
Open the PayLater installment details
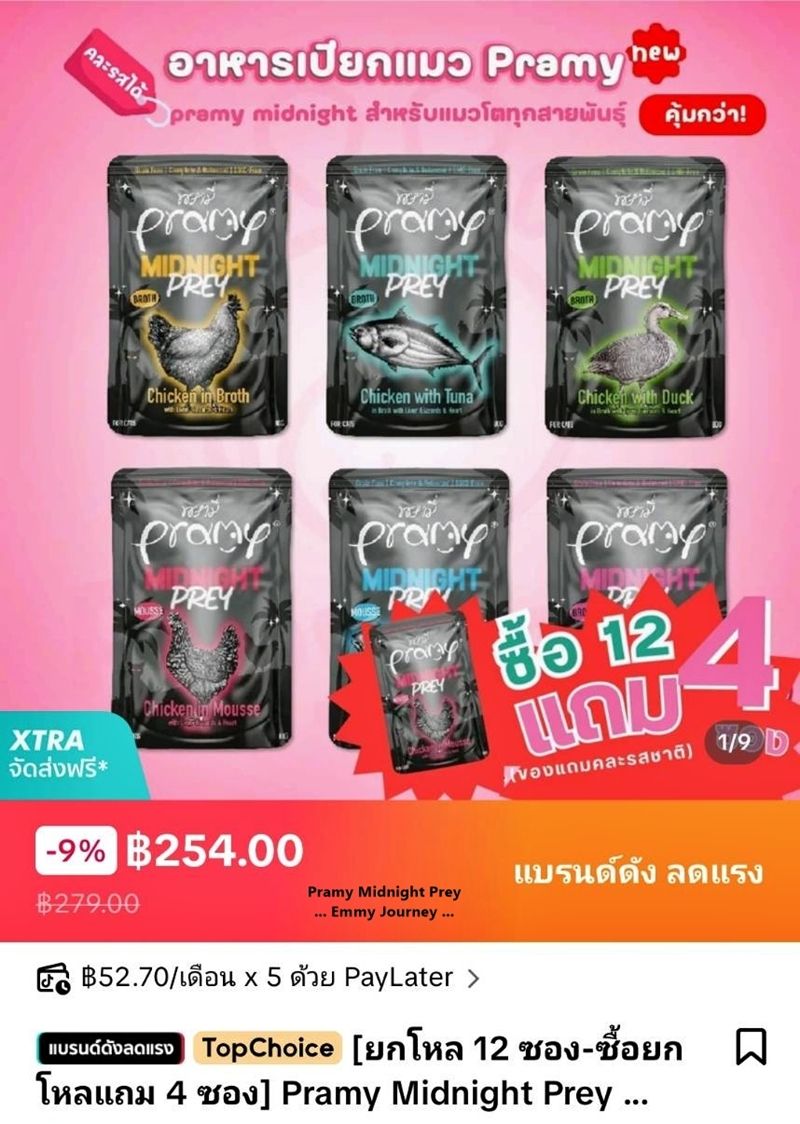[472, 977]
